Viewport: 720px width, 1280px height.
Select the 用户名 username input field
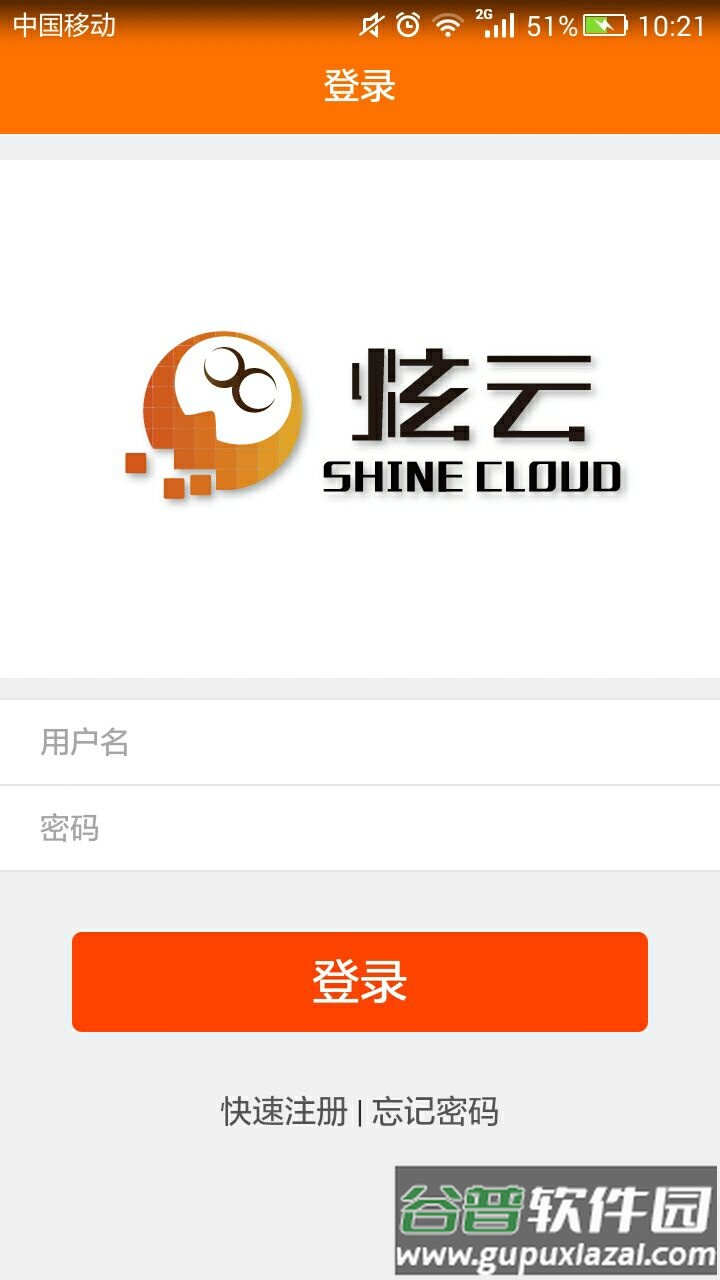tap(360, 742)
